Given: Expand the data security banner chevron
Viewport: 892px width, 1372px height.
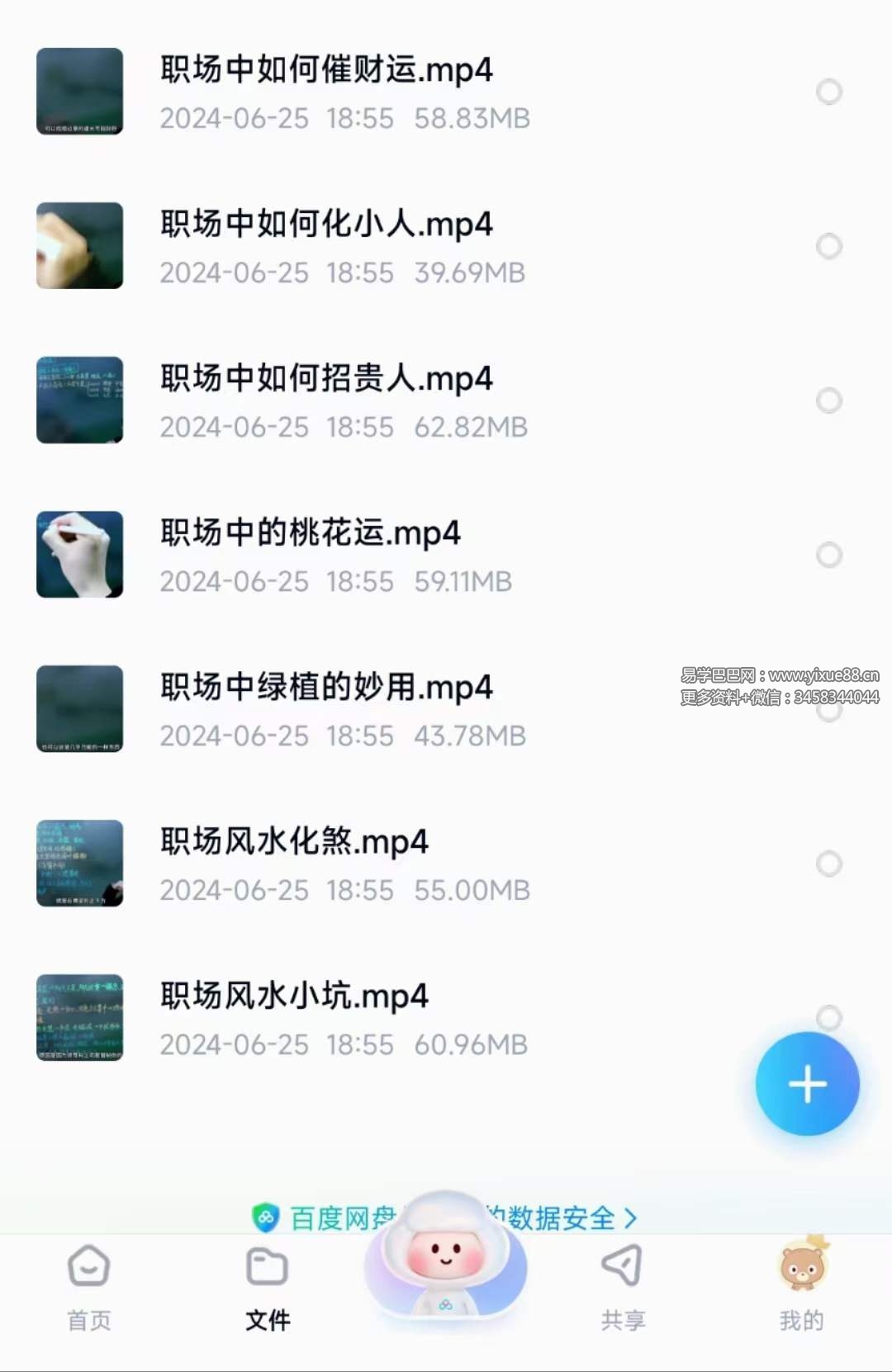Looking at the screenshot, I should (x=632, y=1217).
